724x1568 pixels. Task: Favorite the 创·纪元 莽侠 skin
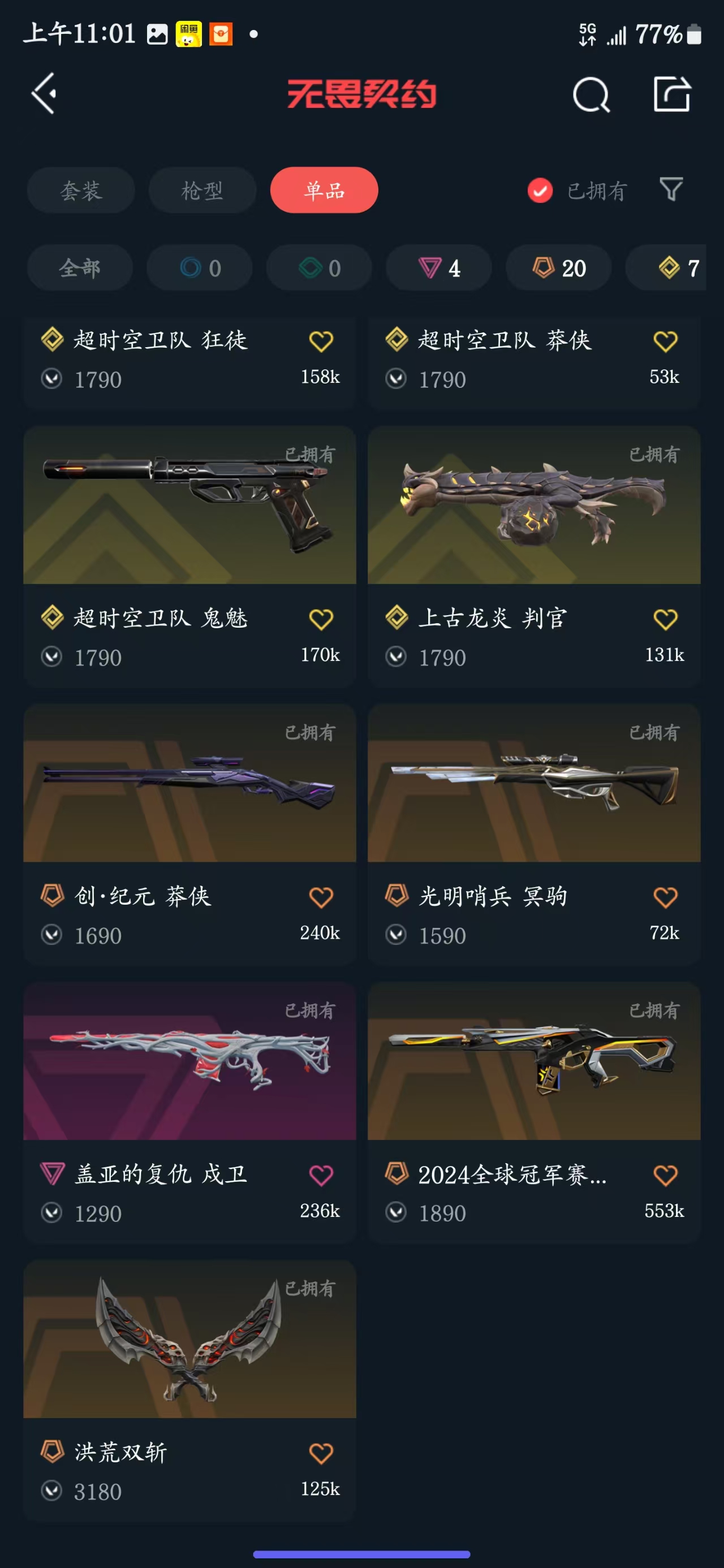point(321,897)
